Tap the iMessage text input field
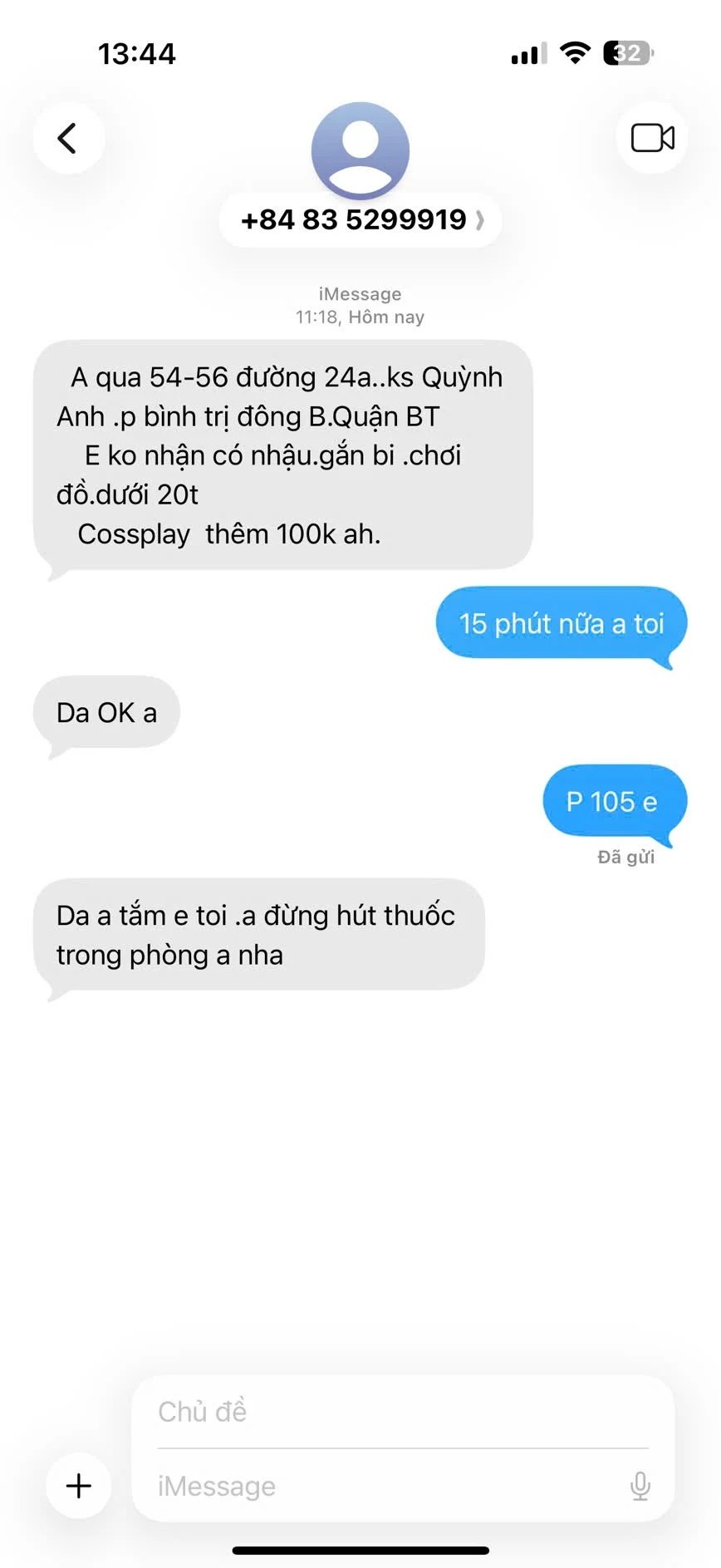Screen dimensions: 721x1568 (x=382, y=1486)
